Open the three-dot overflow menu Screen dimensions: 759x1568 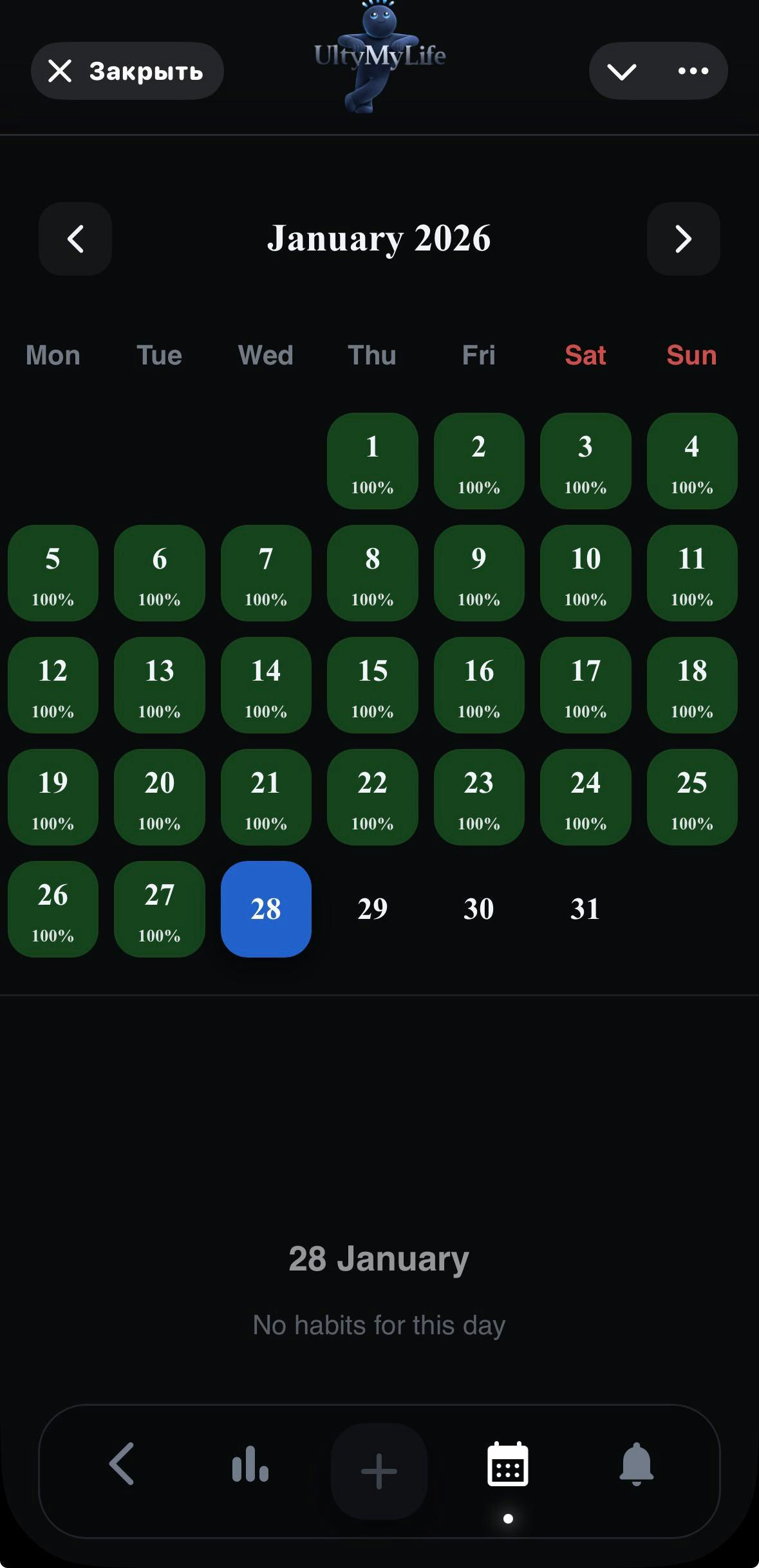(x=693, y=71)
